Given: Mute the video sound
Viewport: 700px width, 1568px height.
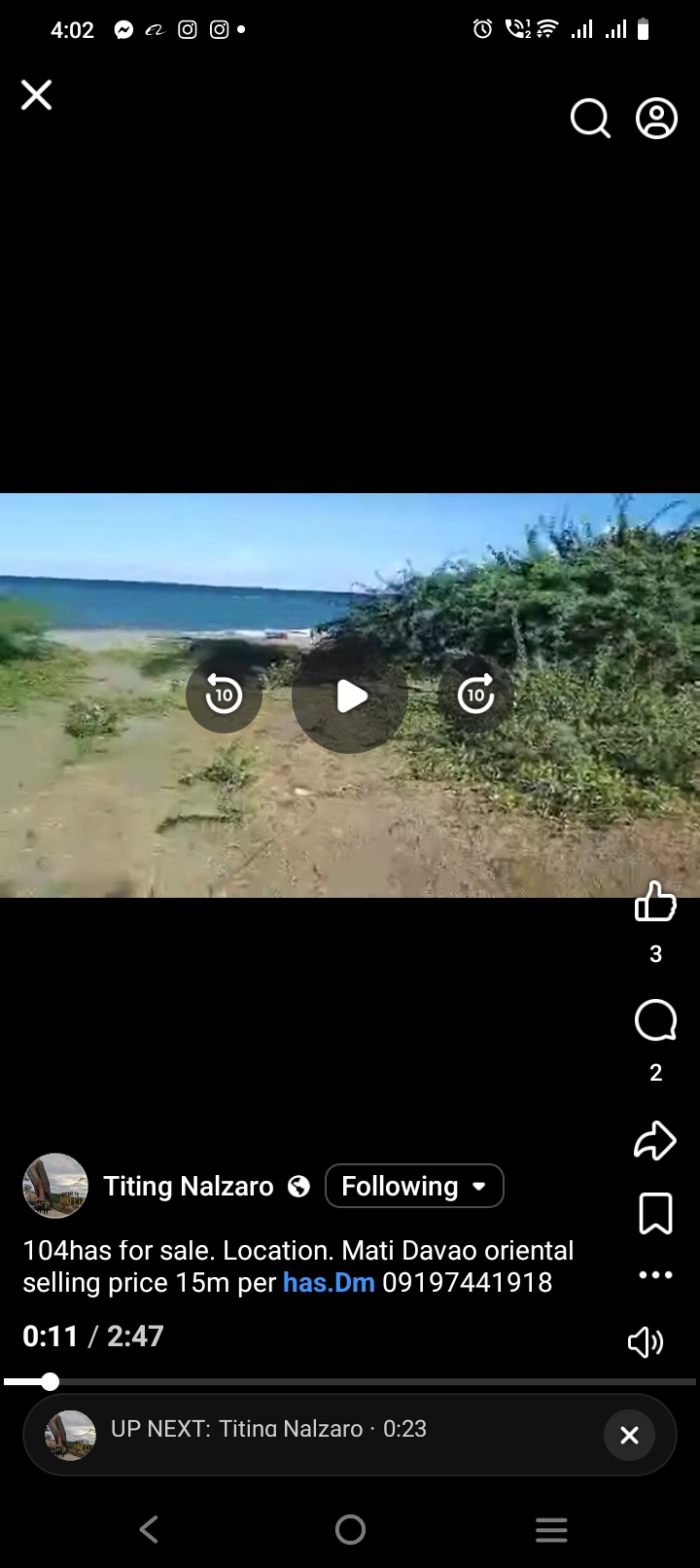Looking at the screenshot, I should pos(646,1342).
